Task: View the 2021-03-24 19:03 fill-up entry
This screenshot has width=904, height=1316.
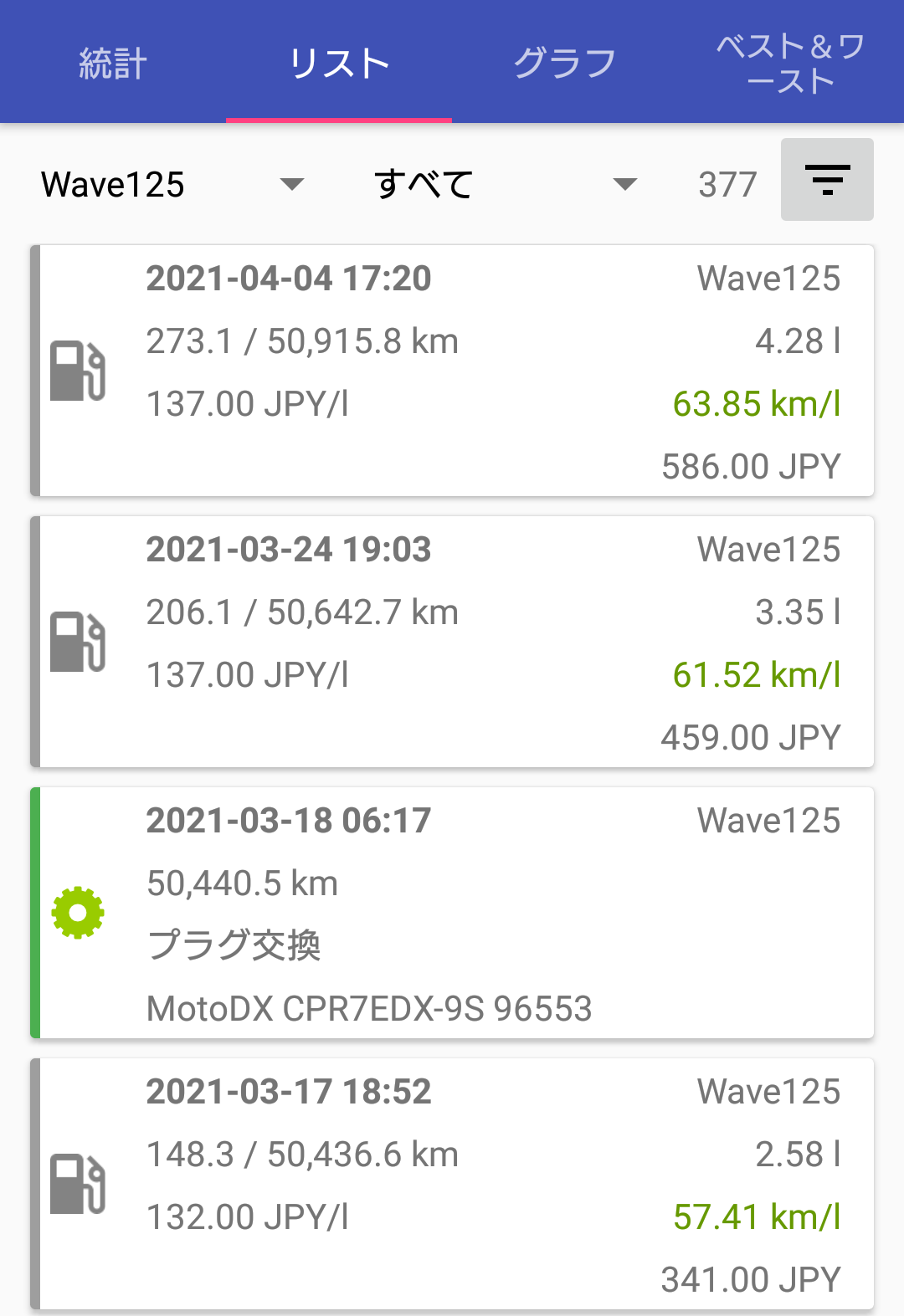Action: pos(452,642)
